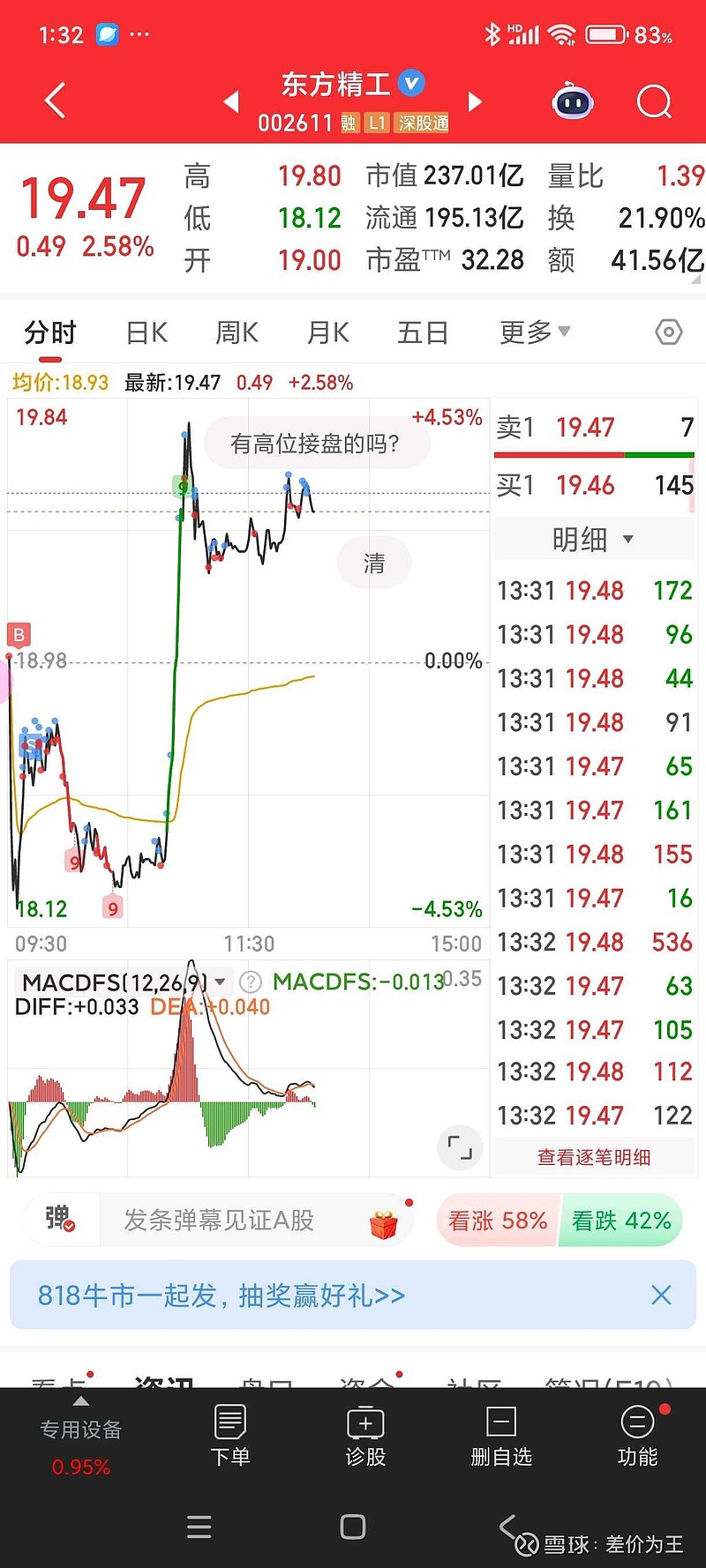Viewport: 706px width, 1568px height.
Task: Open search with the magnifier icon
Action: pyautogui.click(x=654, y=102)
